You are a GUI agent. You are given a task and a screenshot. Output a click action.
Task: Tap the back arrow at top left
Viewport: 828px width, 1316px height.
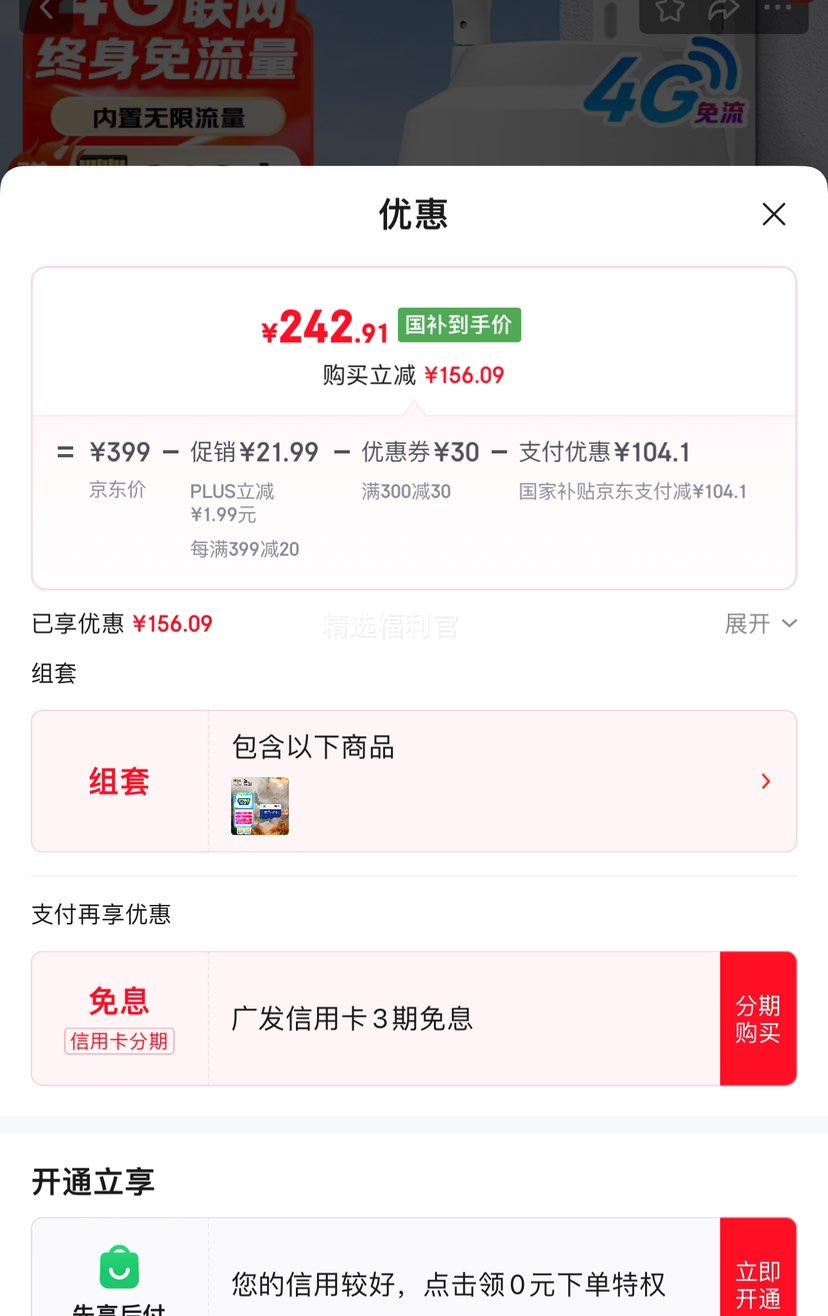click(44, 11)
